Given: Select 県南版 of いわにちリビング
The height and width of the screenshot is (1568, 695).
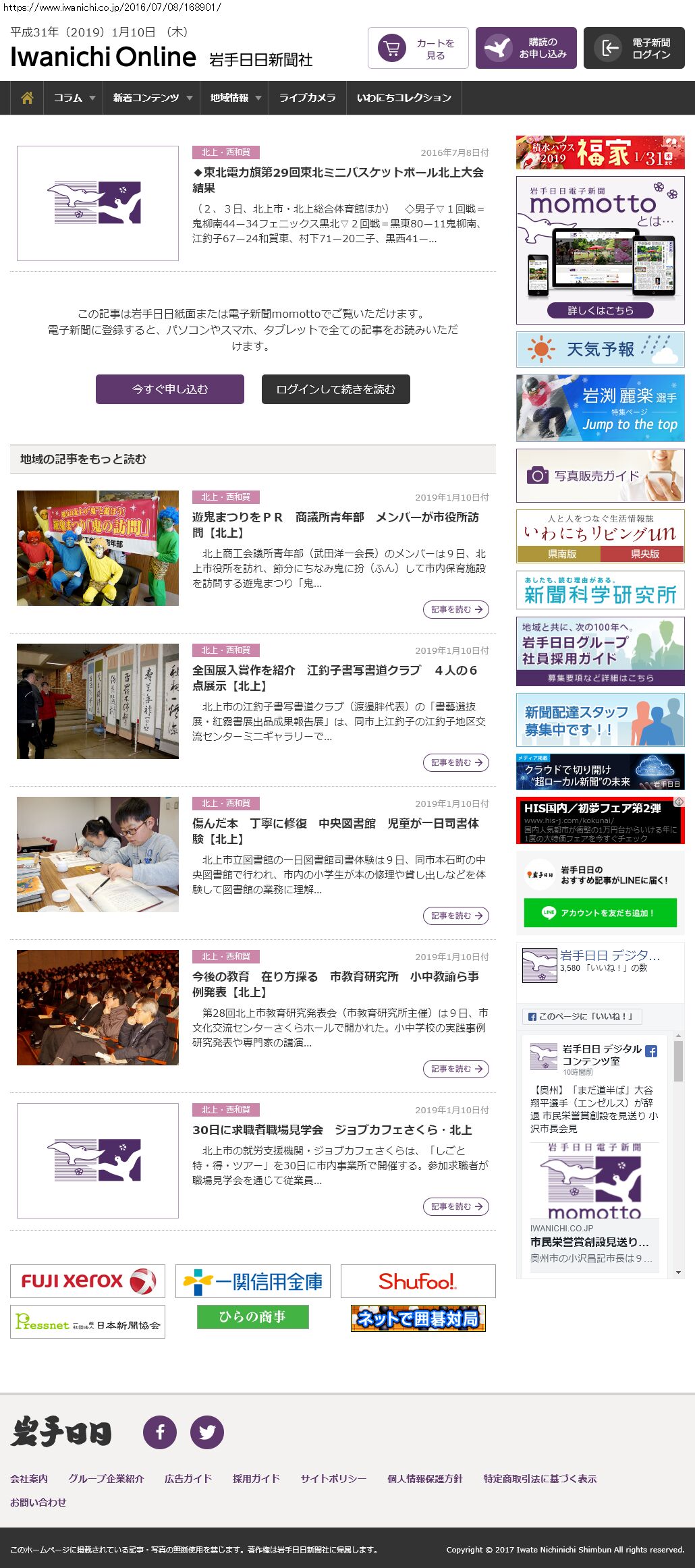Looking at the screenshot, I should [x=559, y=554].
